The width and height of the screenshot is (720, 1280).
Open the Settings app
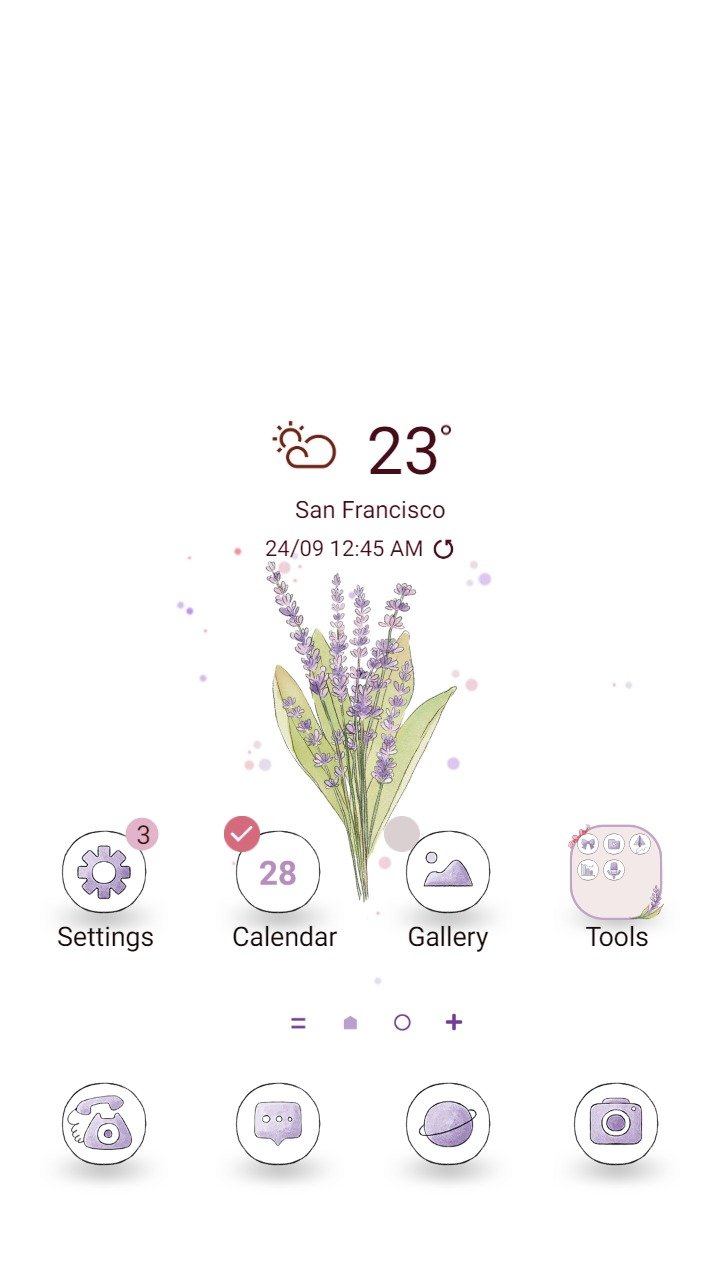click(104, 872)
